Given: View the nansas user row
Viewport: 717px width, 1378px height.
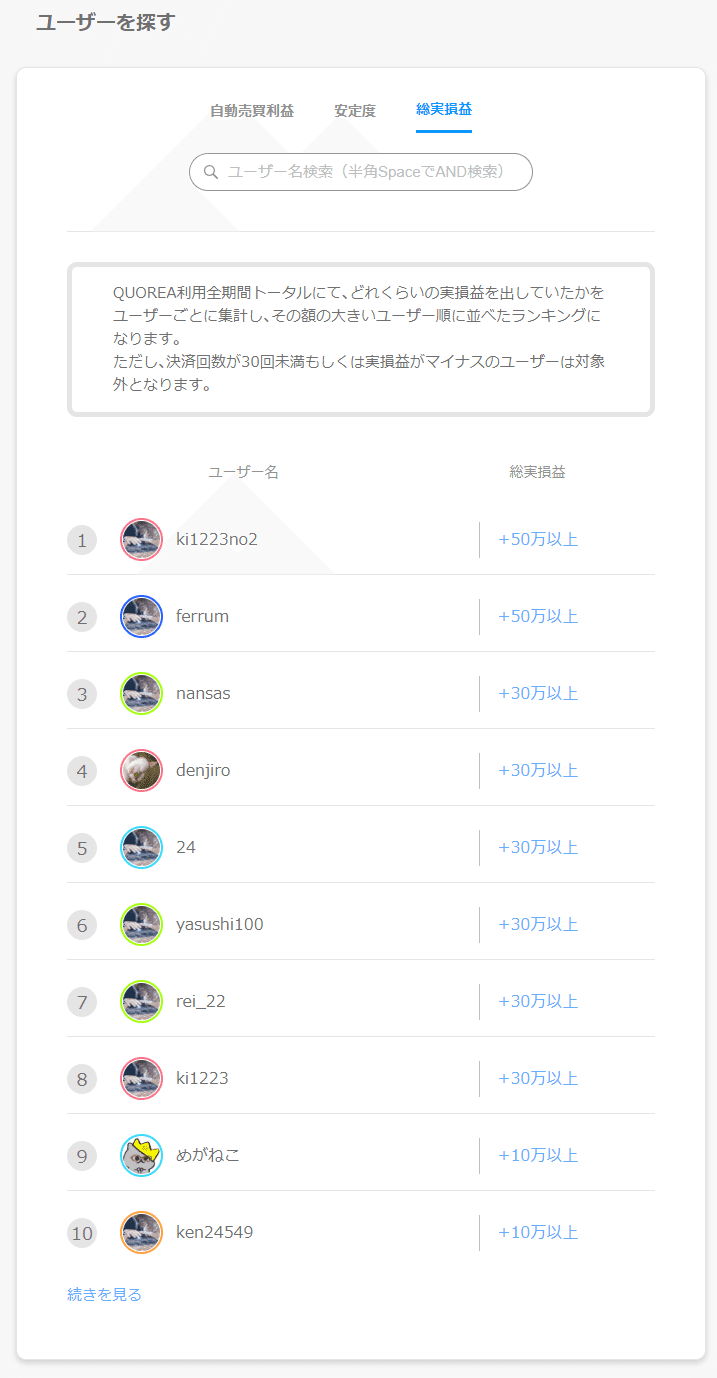Looking at the screenshot, I should coord(361,694).
